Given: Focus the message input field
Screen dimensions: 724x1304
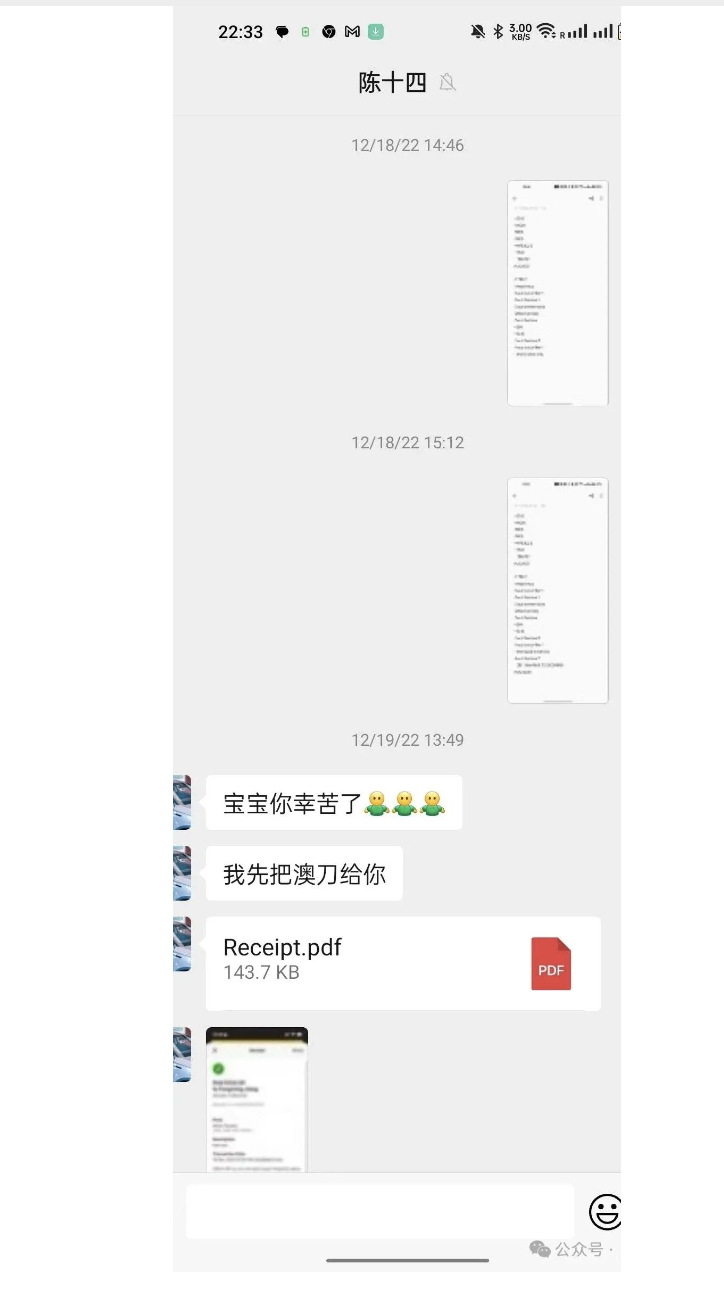Looking at the screenshot, I should [x=380, y=1212].
